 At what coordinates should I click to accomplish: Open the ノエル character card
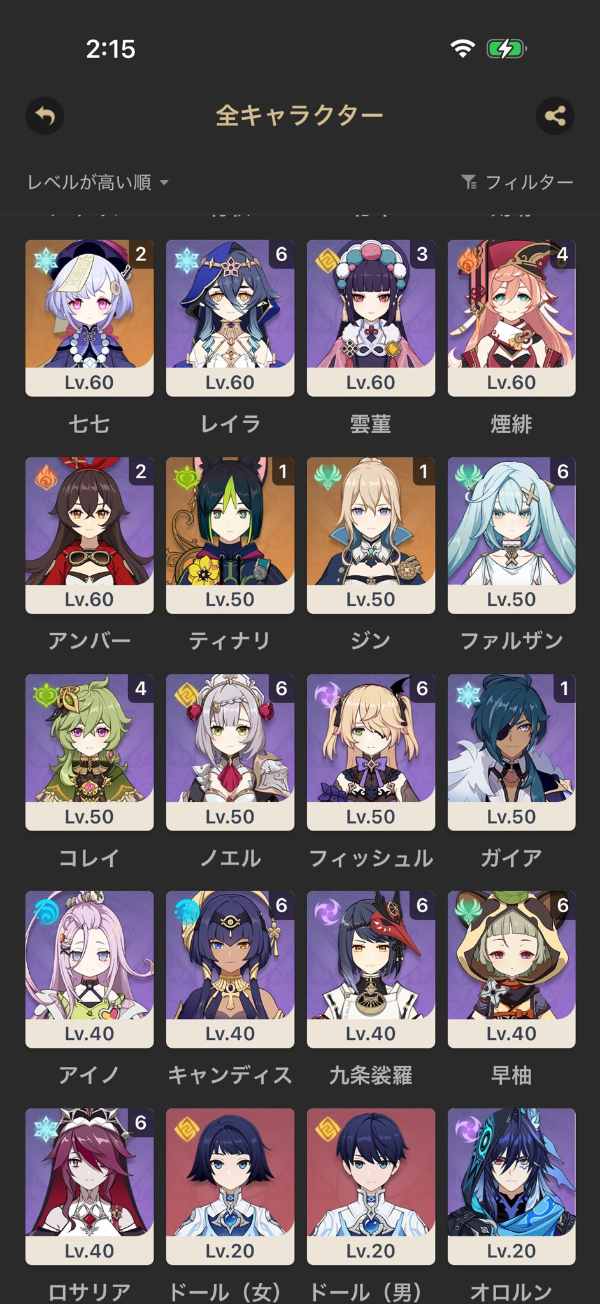[x=230, y=752]
